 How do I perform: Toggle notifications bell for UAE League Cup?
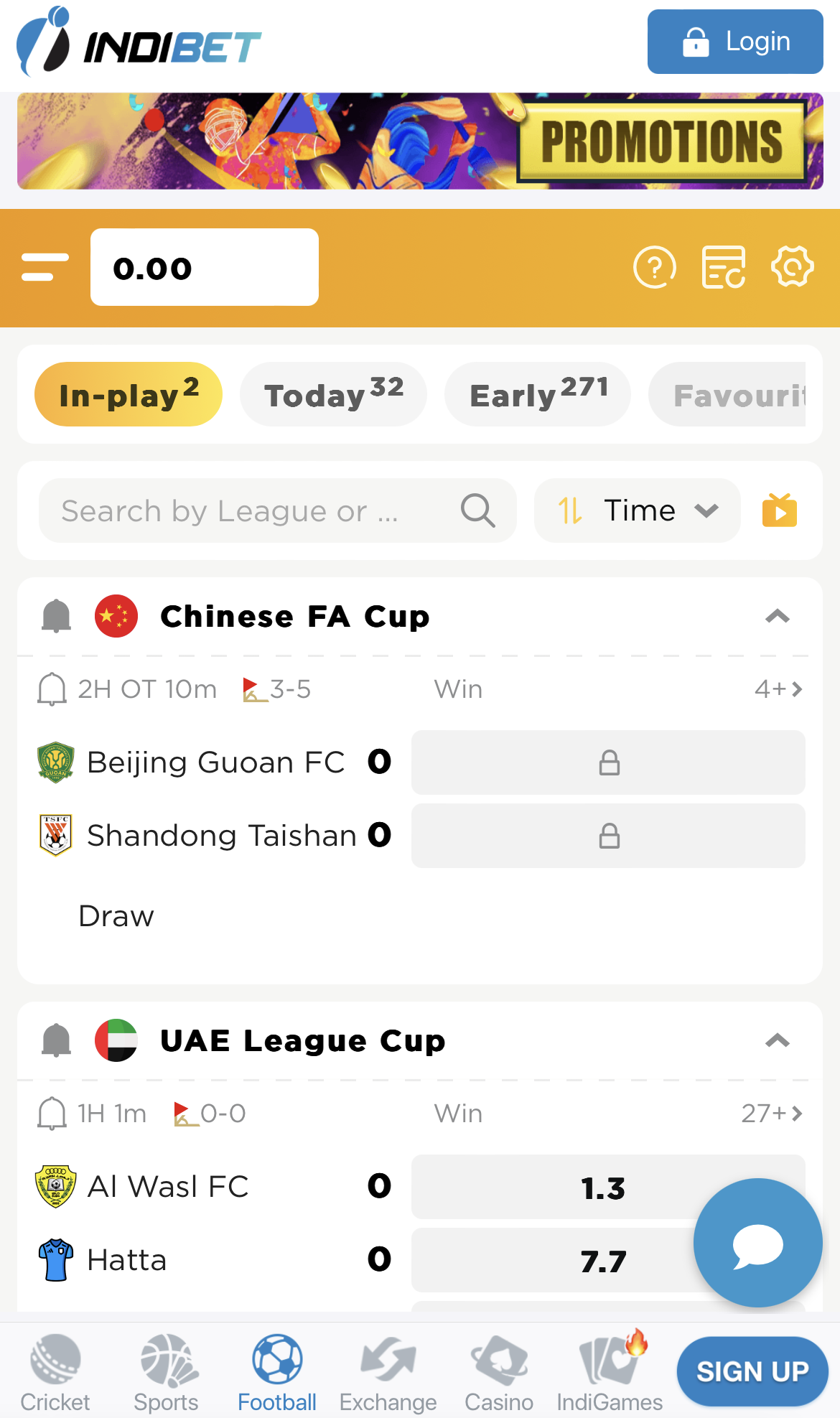tap(57, 1040)
